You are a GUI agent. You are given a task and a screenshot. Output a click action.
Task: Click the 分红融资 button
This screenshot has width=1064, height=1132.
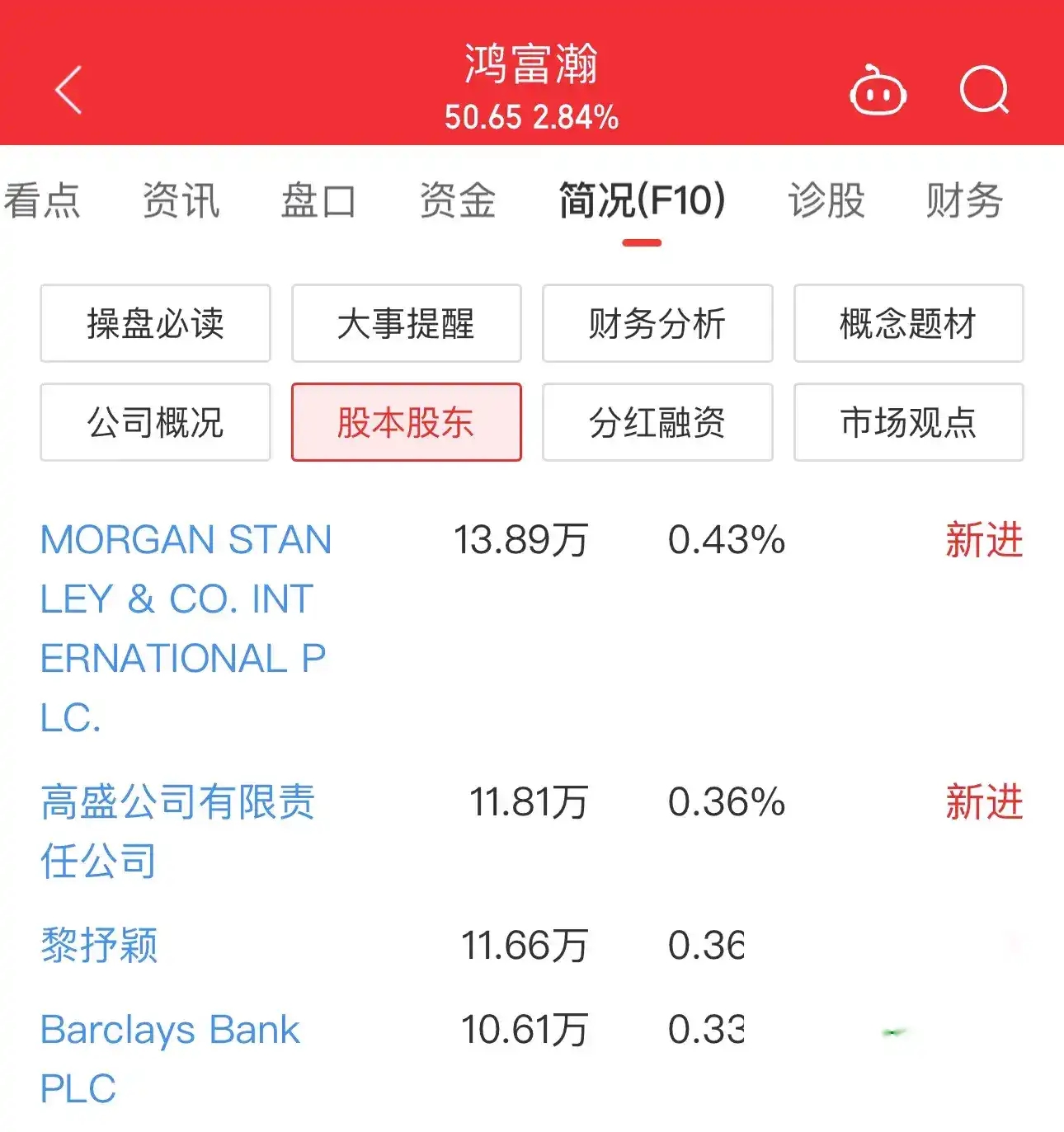click(657, 422)
